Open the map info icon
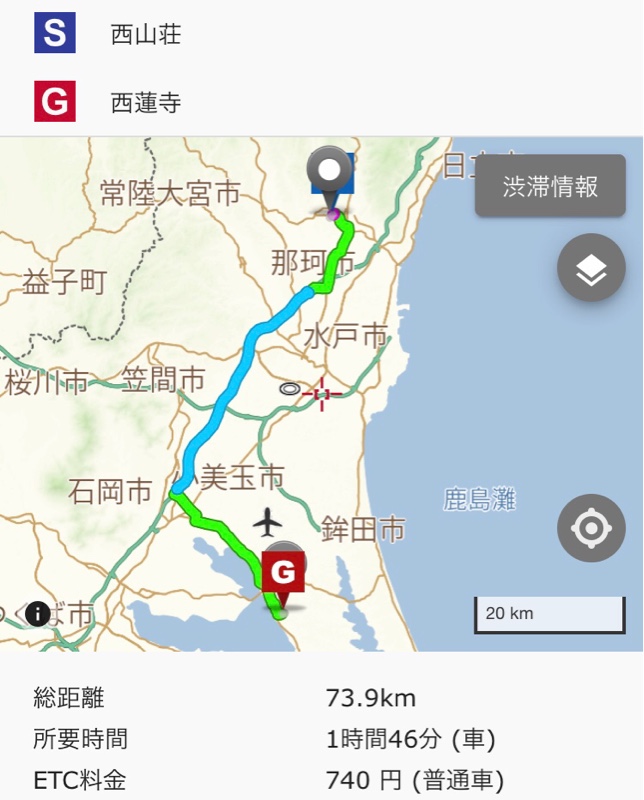Image resolution: width=644 pixels, height=800 pixels. coord(38,613)
